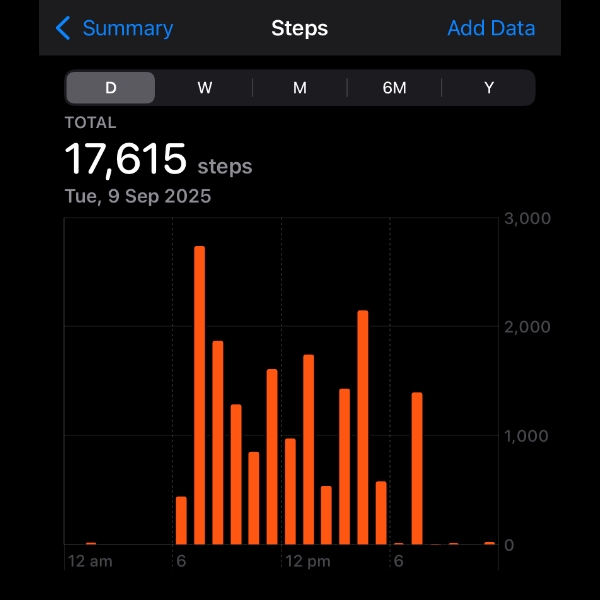The width and height of the screenshot is (600, 600).
Task: Switch to the M monthly view
Action: coord(300,88)
